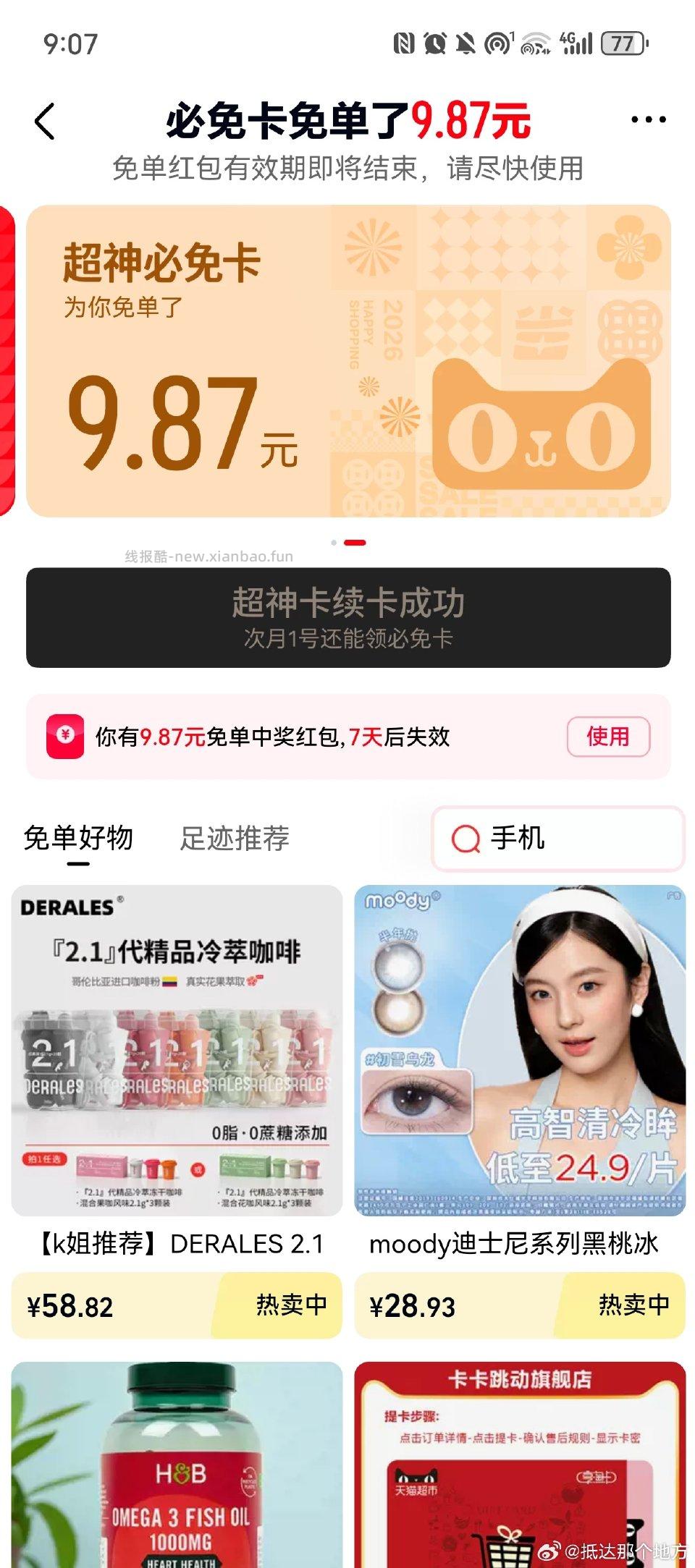Tap the back arrow at top left
The height and width of the screenshot is (1568, 695).
[x=45, y=121]
